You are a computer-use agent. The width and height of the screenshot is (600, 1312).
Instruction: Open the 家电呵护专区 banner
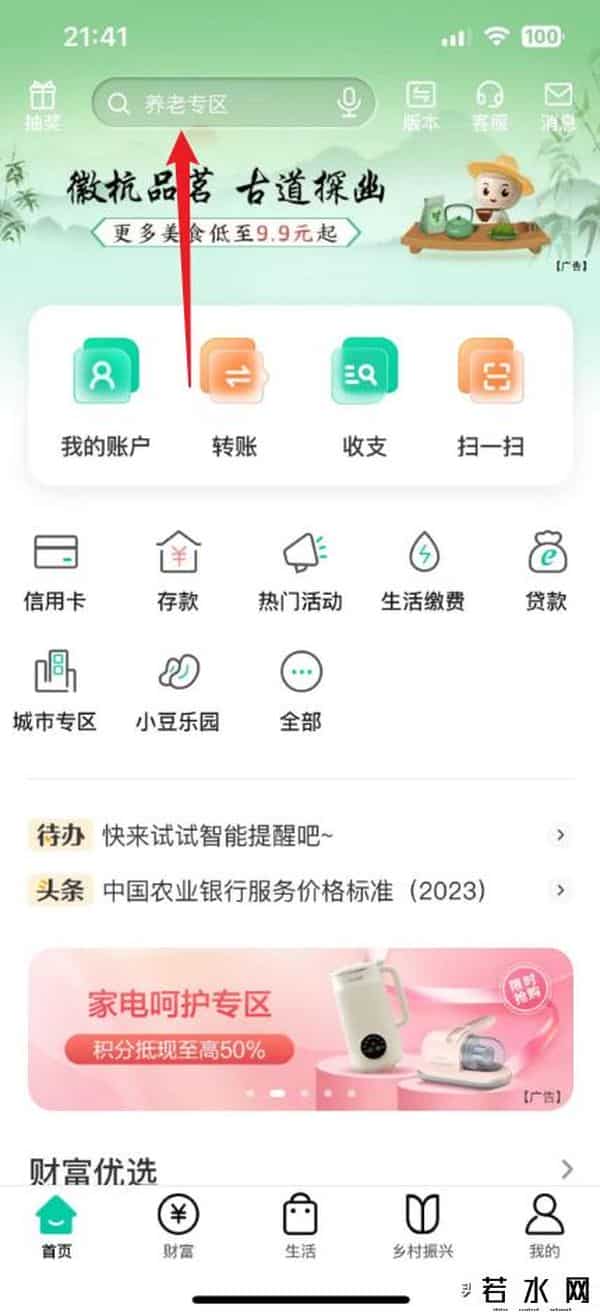[x=300, y=1029]
